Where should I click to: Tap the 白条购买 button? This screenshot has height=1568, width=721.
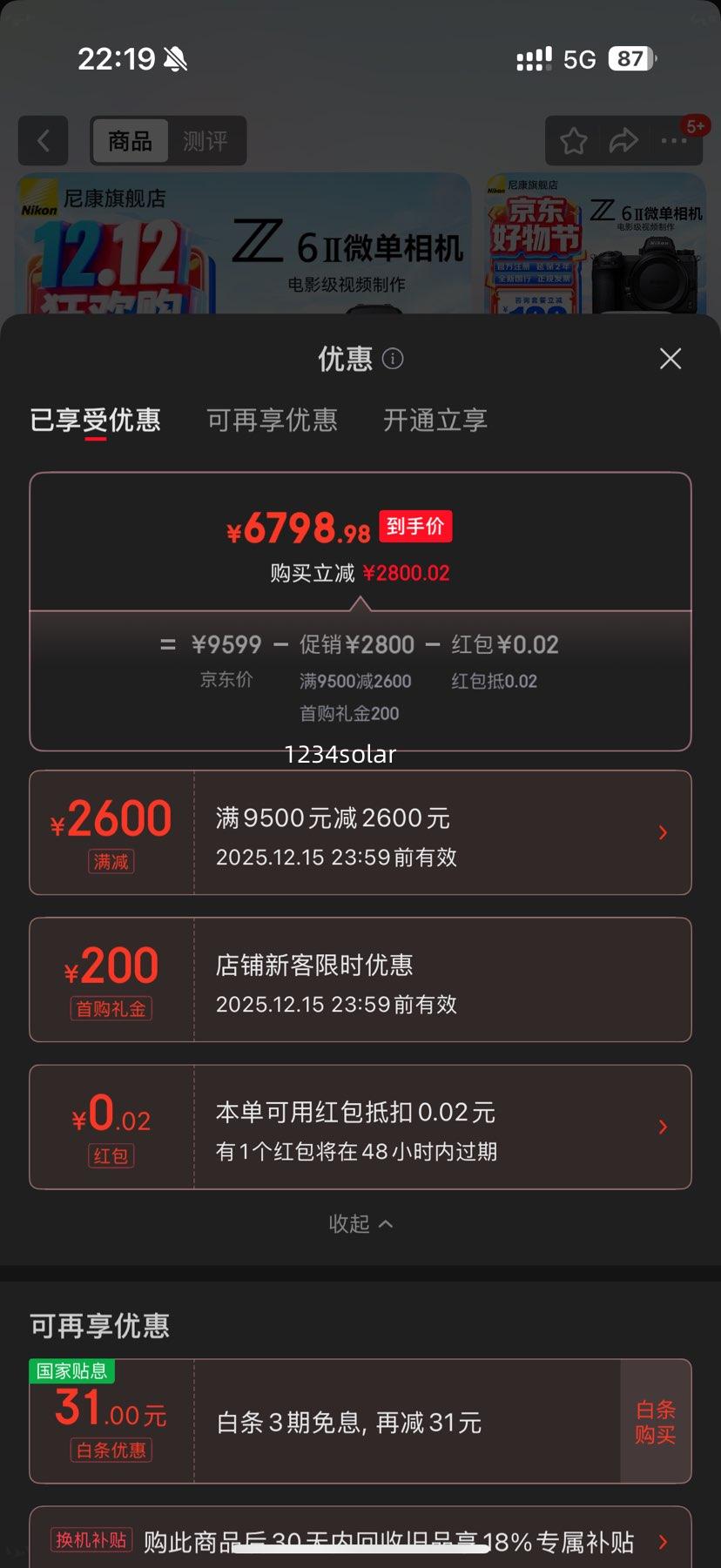(x=655, y=1421)
